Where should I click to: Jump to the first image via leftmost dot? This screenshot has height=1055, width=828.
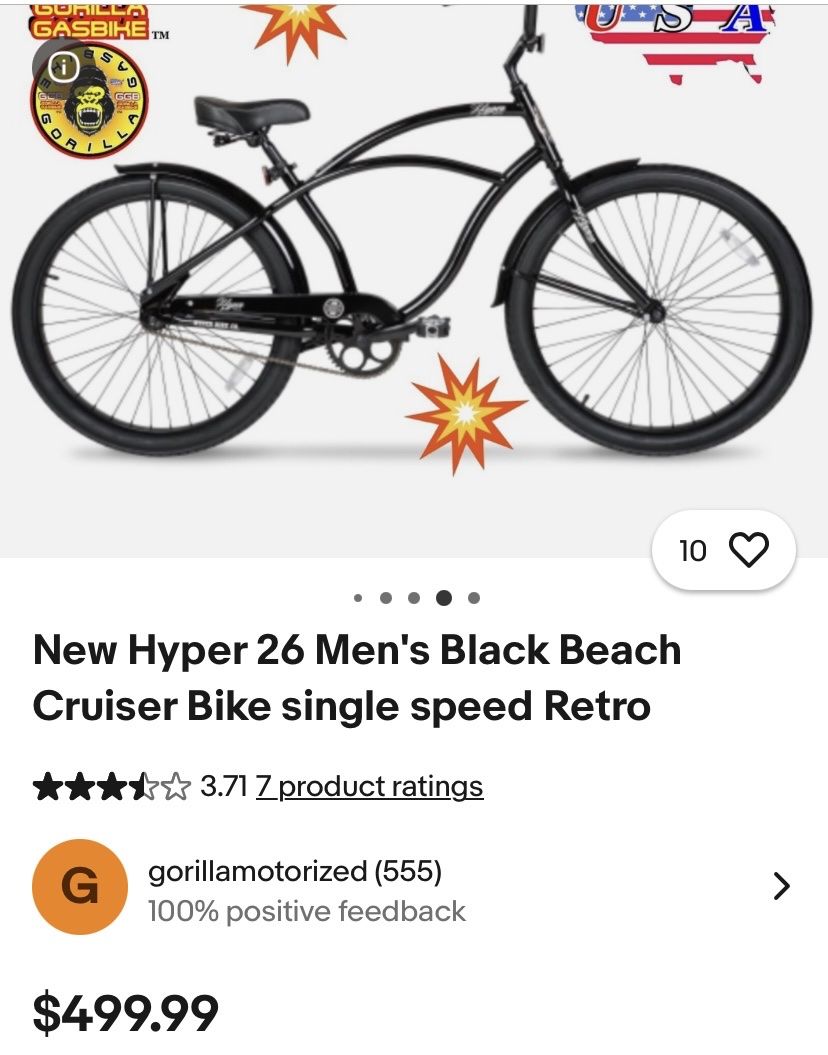pyautogui.click(x=357, y=597)
